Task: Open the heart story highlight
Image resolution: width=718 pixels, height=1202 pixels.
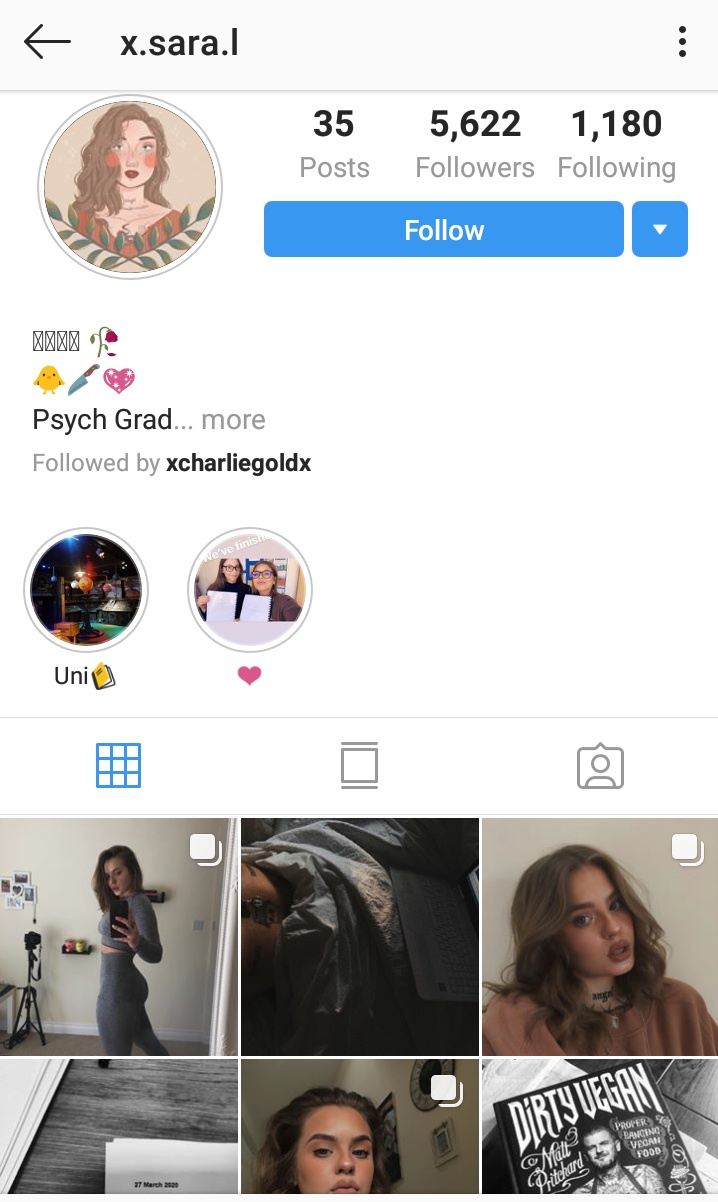Action: (x=250, y=608)
